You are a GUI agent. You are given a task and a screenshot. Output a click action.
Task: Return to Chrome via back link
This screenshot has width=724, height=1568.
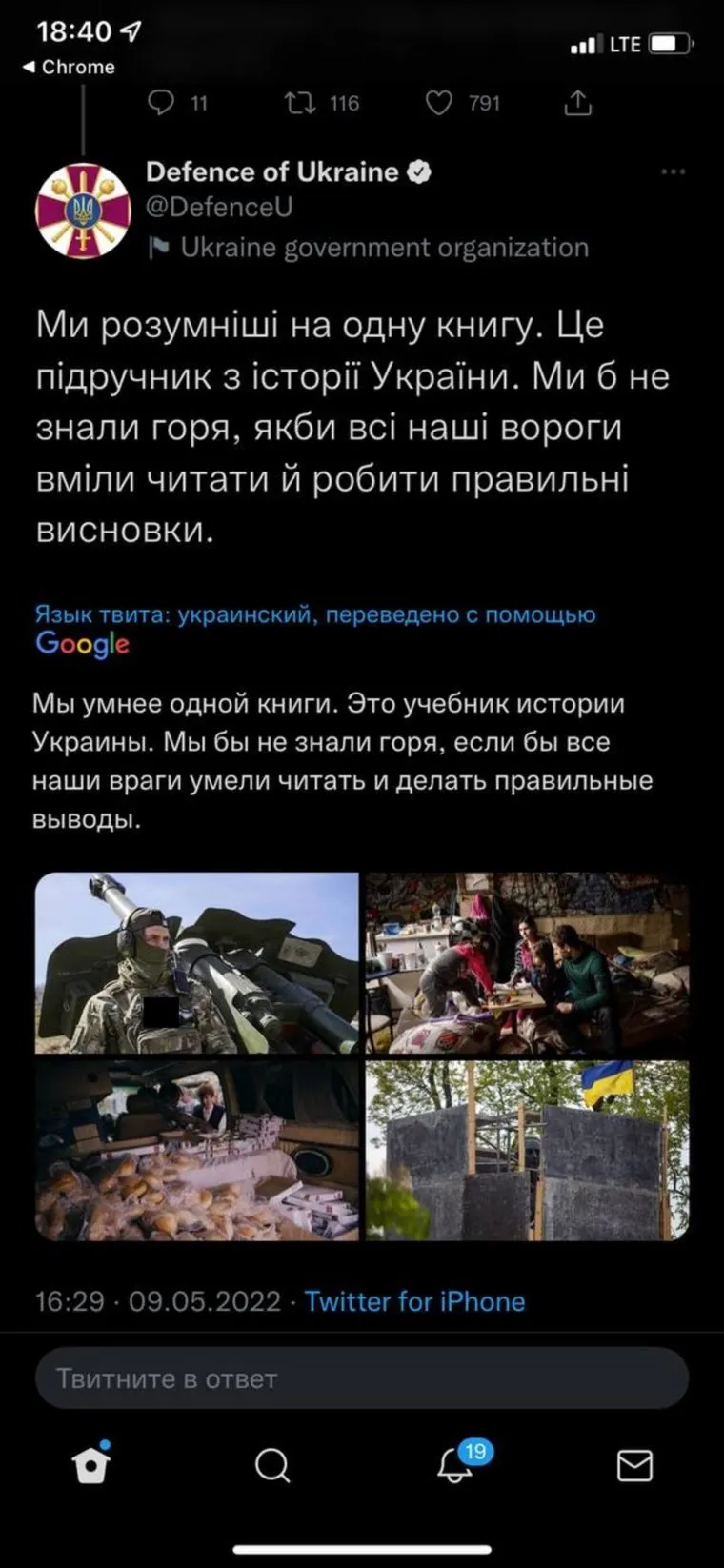(x=69, y=67)
